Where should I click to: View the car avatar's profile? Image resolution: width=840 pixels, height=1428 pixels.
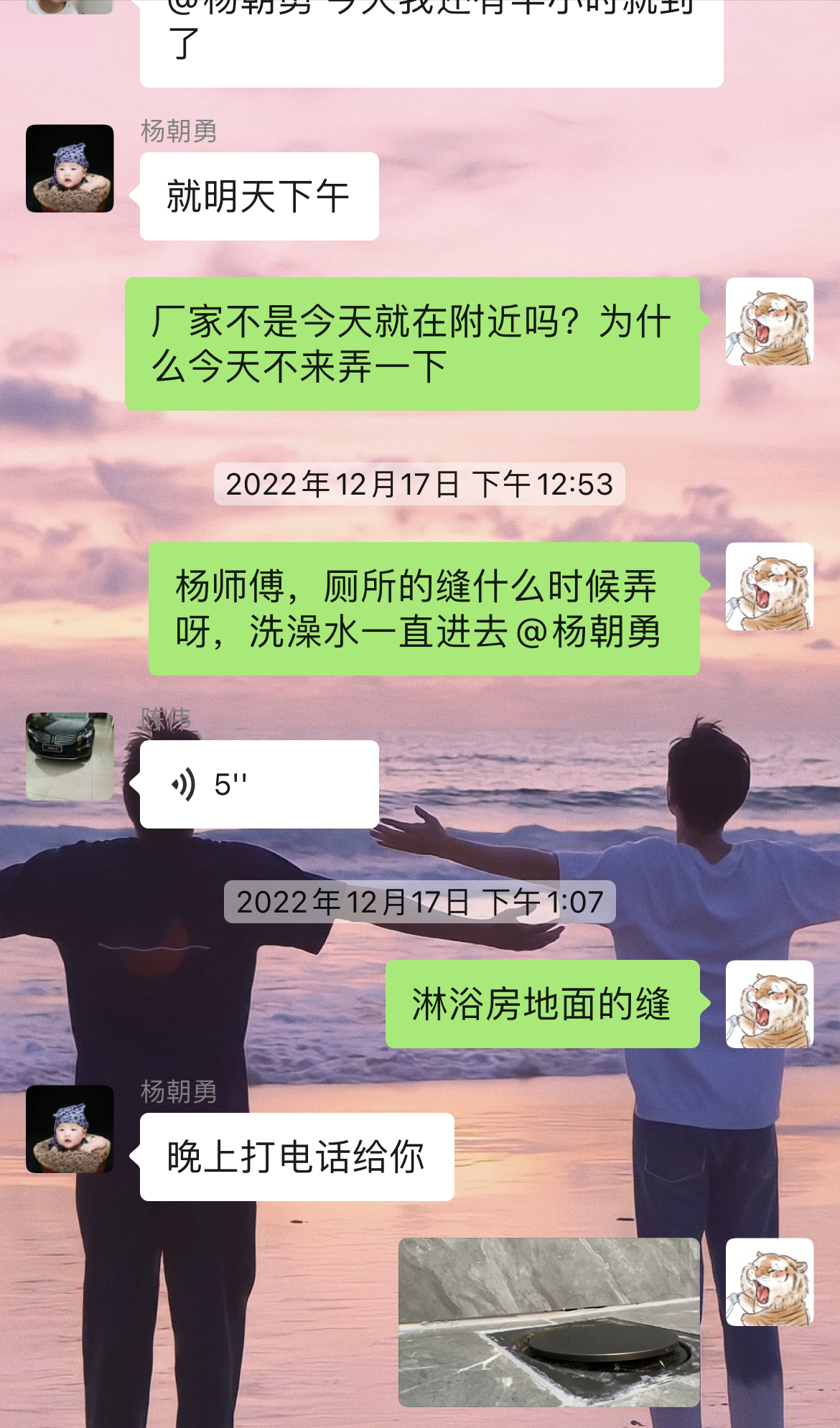pyautogui.click(x=70, y=756)
